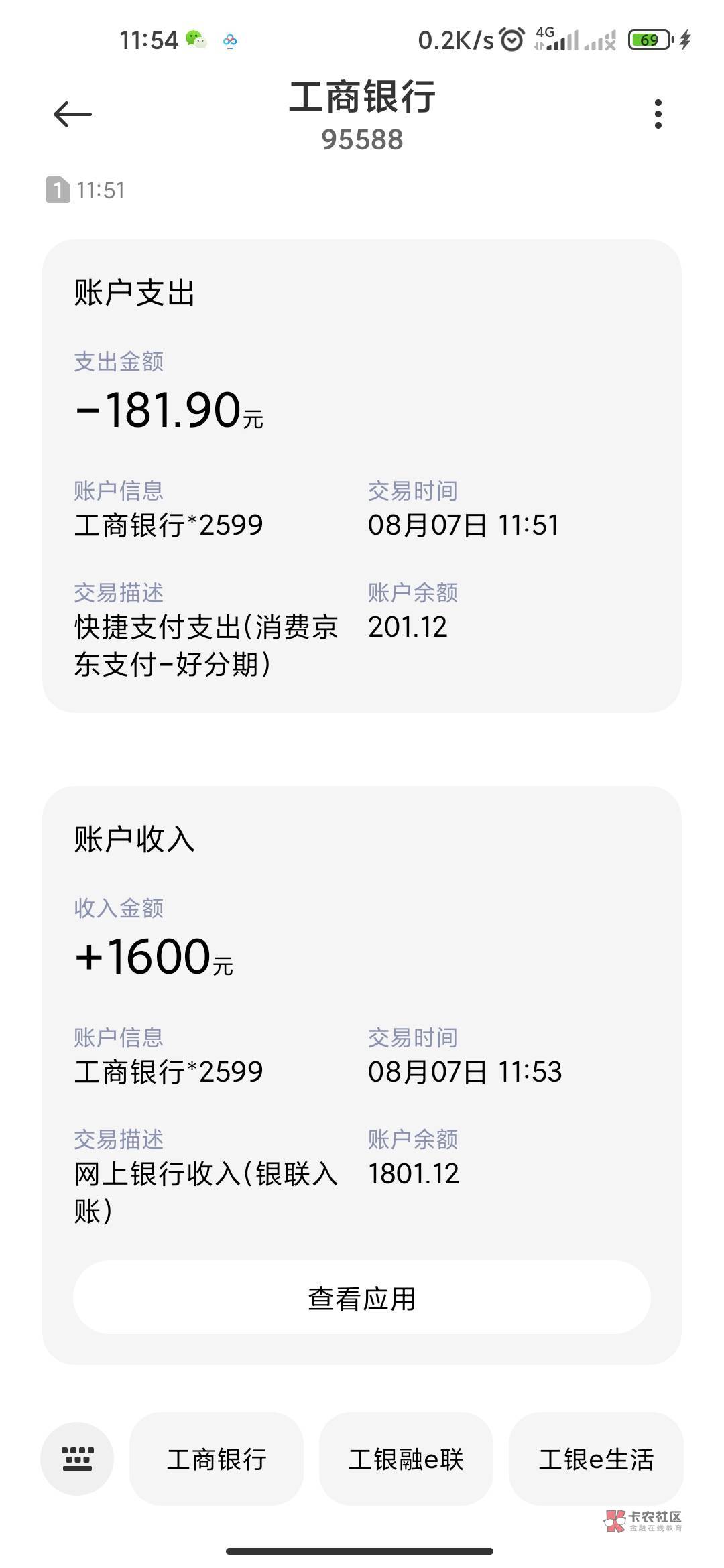Open the 工银e生活 menu button

(596, 1459)
